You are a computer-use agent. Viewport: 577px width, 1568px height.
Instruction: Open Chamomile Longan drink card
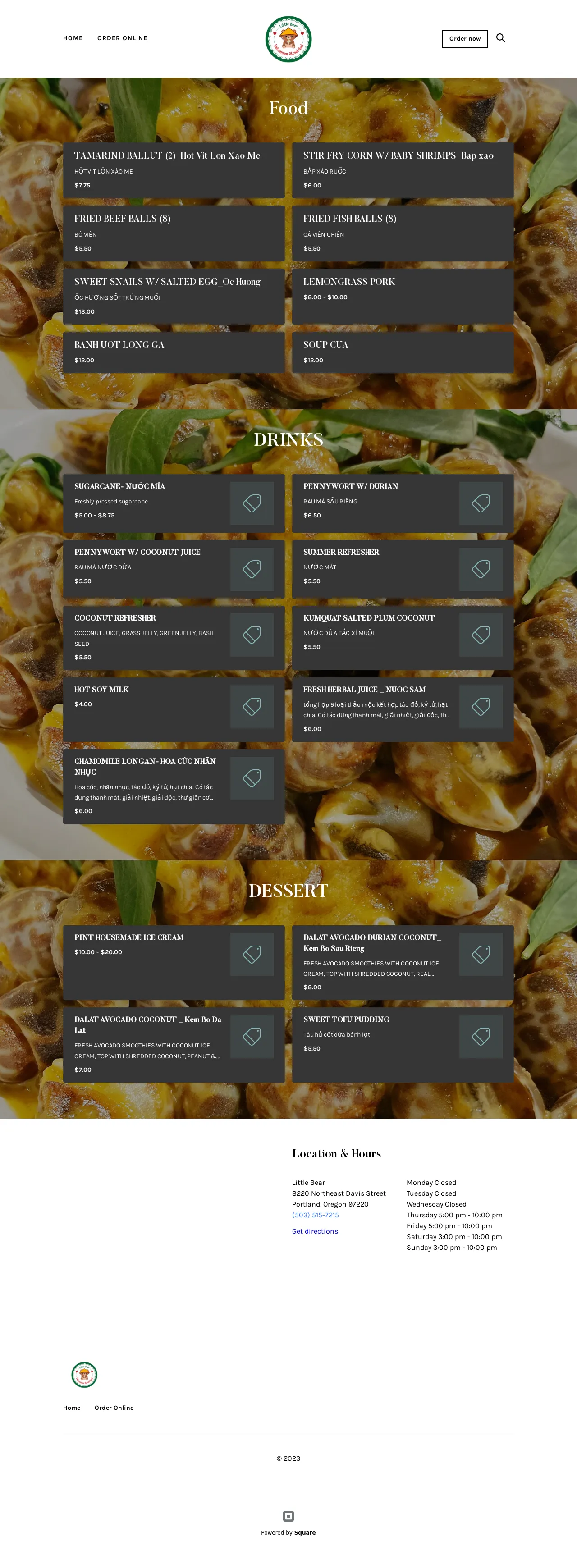(174, 786)
